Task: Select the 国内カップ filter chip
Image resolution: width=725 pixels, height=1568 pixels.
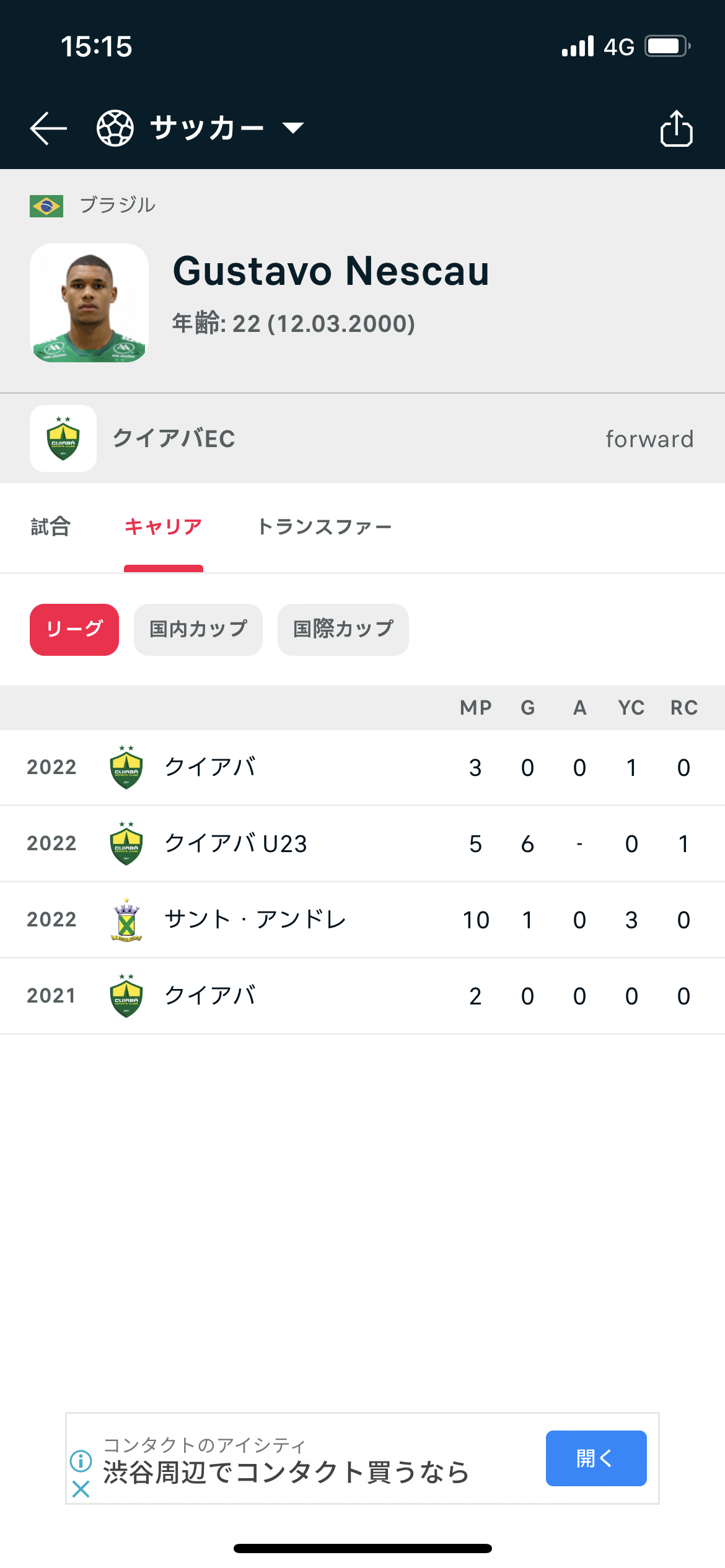Action: point(198,630)
